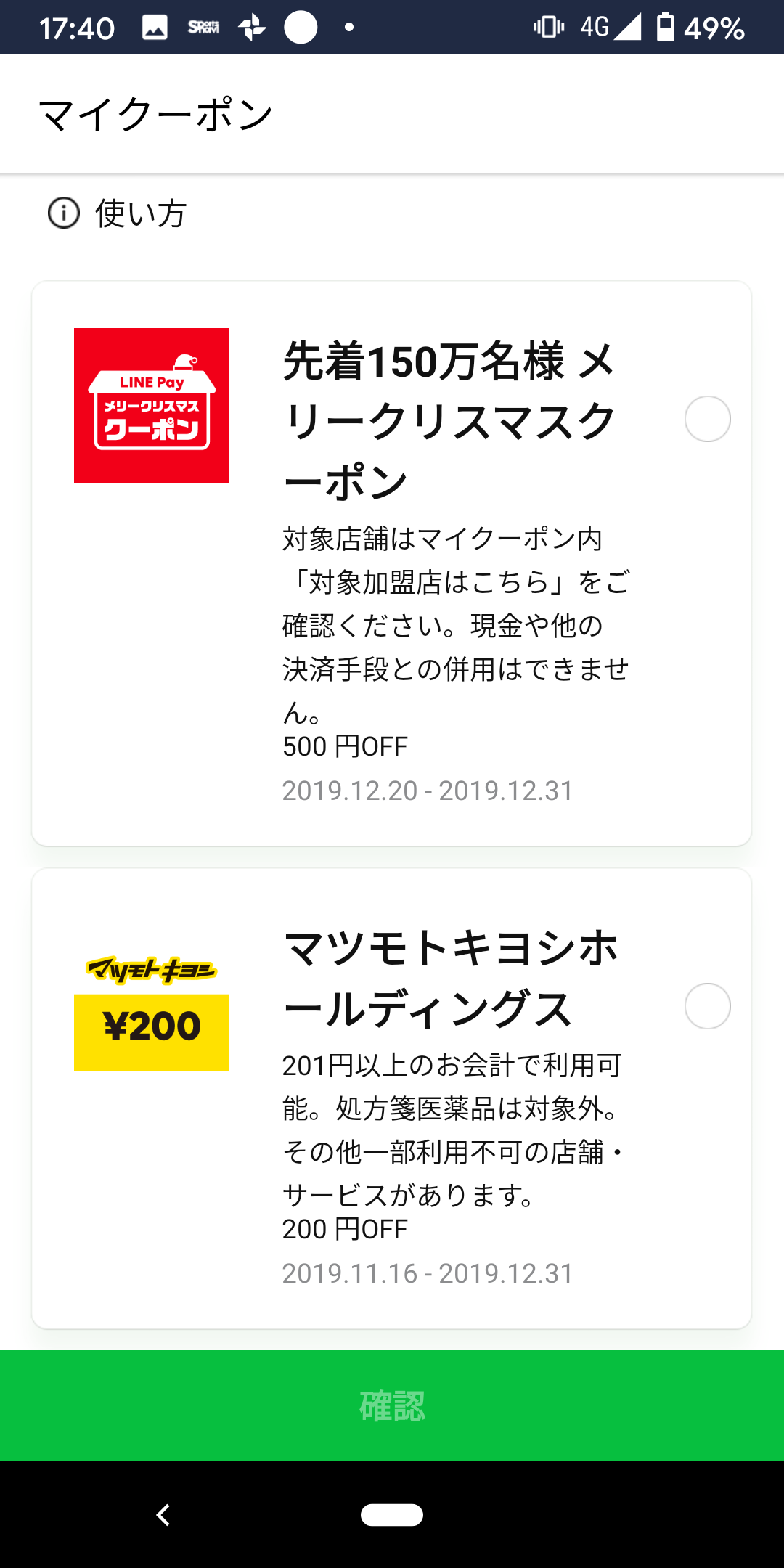Tap the info icon next to 使い方
Viewport: 784px width, 1568px height.
coord(62,212)
